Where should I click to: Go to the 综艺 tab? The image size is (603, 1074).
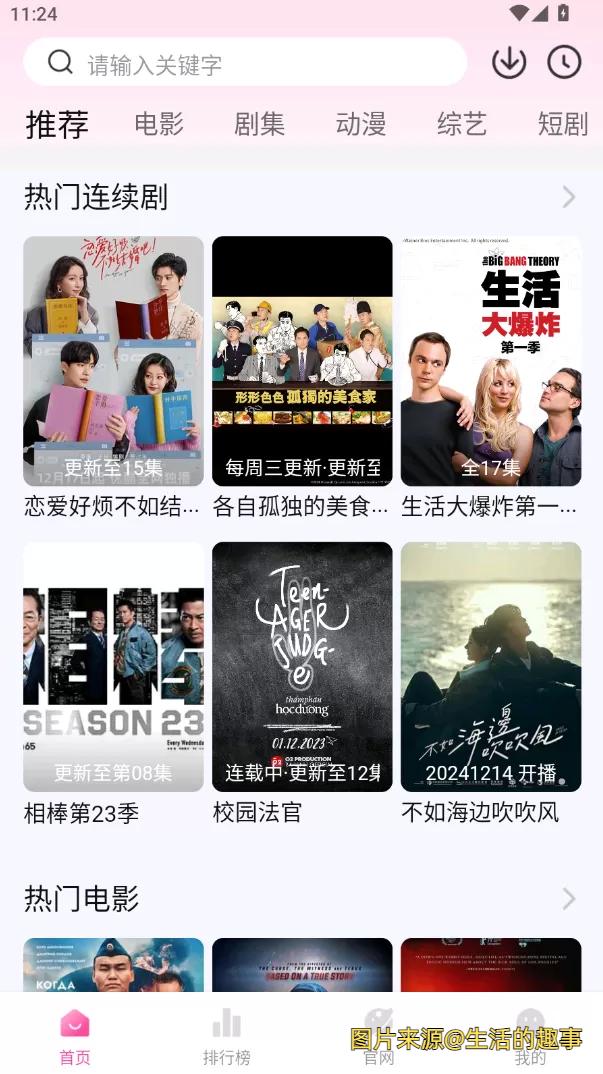click(461, 124)
